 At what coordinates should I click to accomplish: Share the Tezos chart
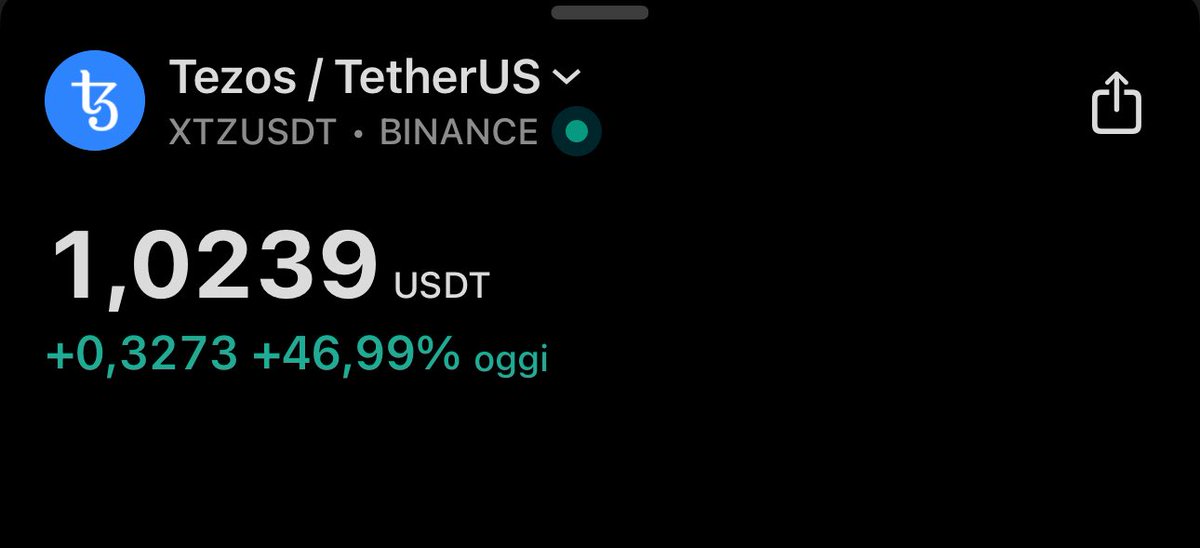(1116, 102)
